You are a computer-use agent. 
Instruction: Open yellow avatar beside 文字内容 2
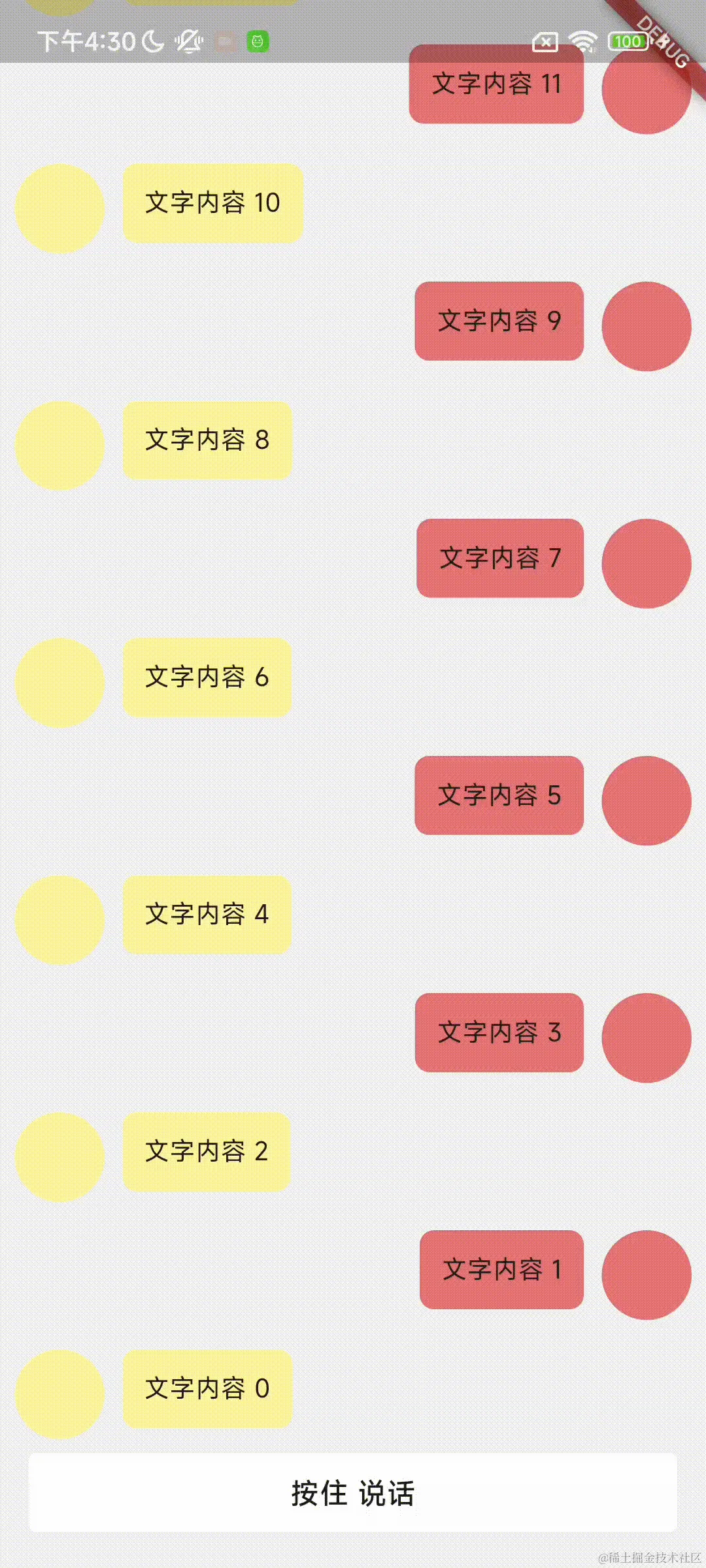pyautogui.click(x=59, y=1157)
